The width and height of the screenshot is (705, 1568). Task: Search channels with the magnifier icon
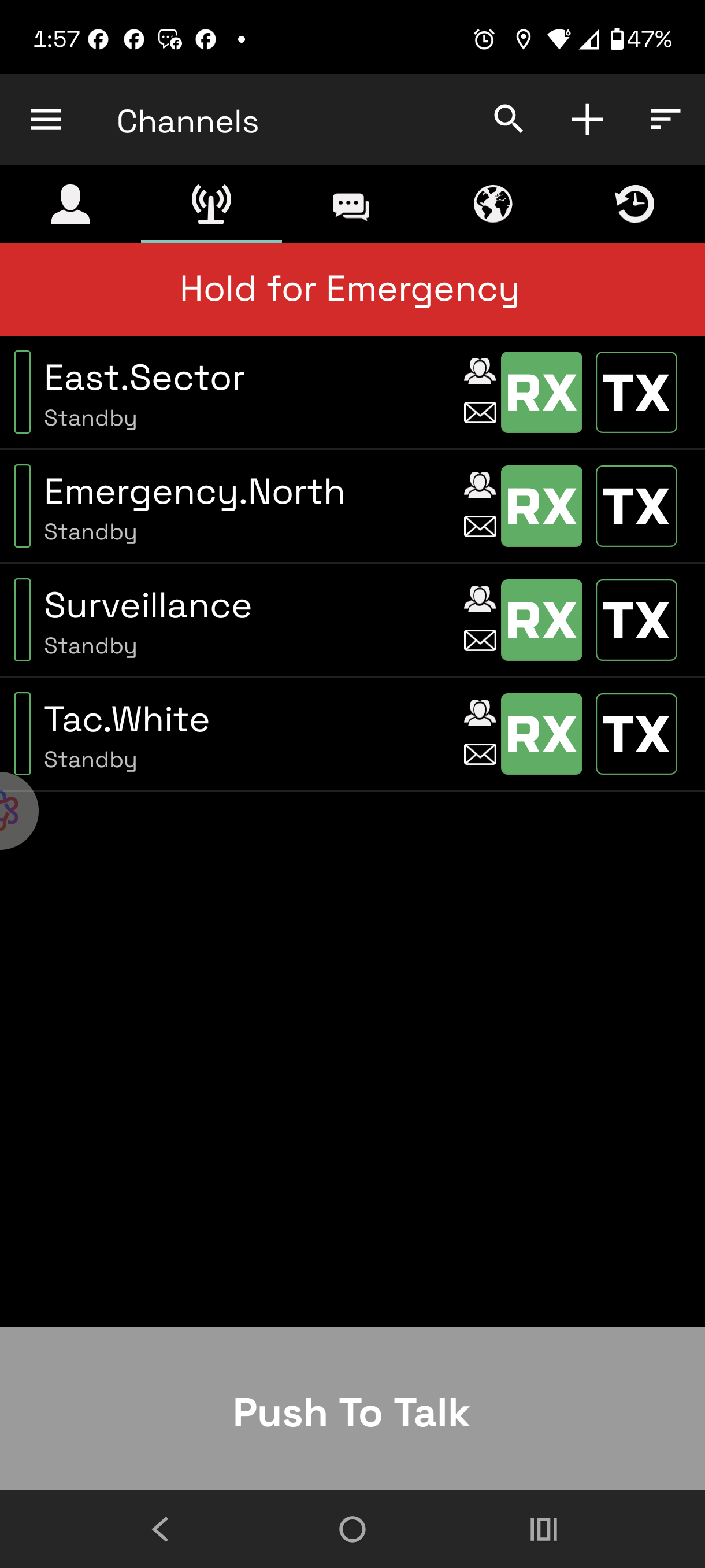[x=508, y=119]
